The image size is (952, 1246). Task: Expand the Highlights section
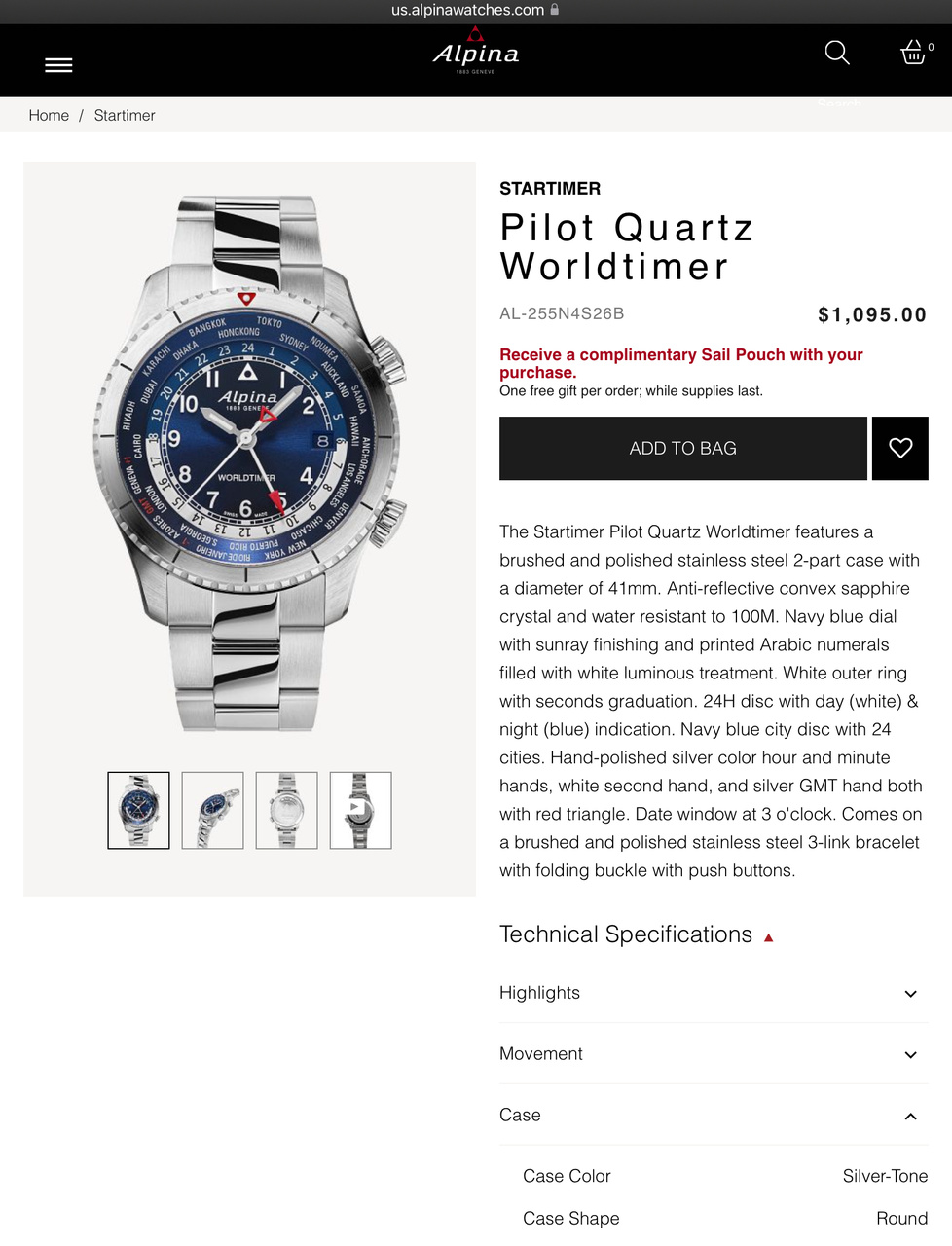click(714, 993)
